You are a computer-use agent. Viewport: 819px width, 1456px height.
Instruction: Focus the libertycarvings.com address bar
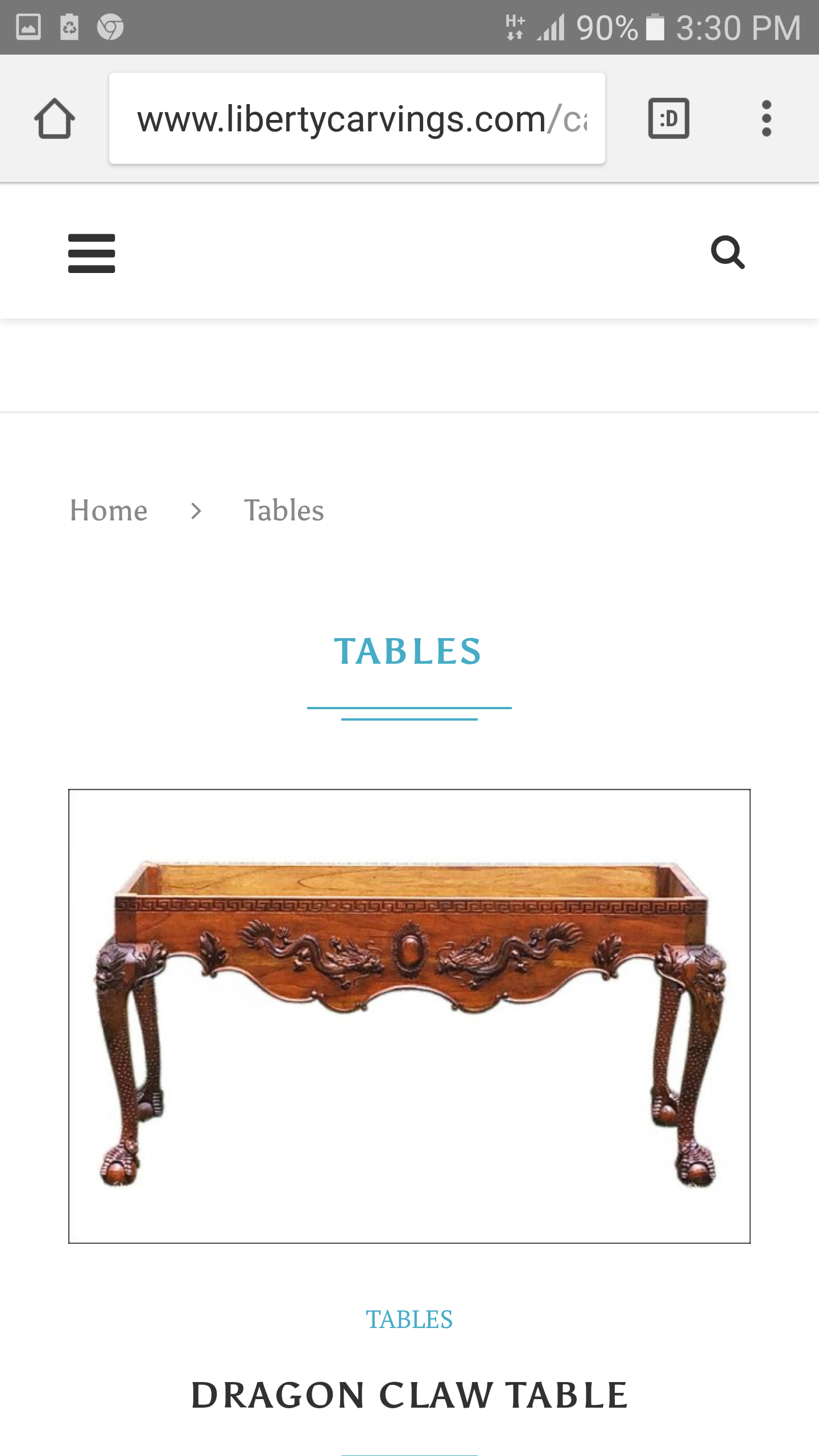pos(357,118)
